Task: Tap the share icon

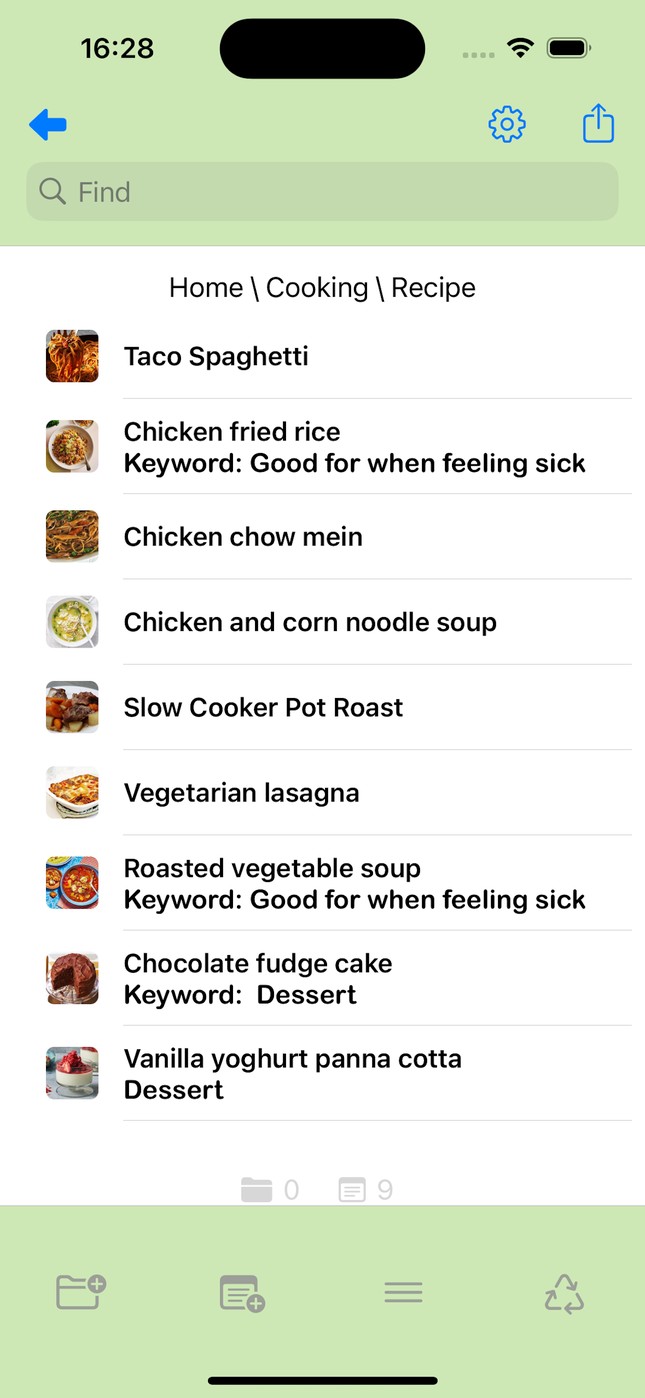Action: coord(598,123)
